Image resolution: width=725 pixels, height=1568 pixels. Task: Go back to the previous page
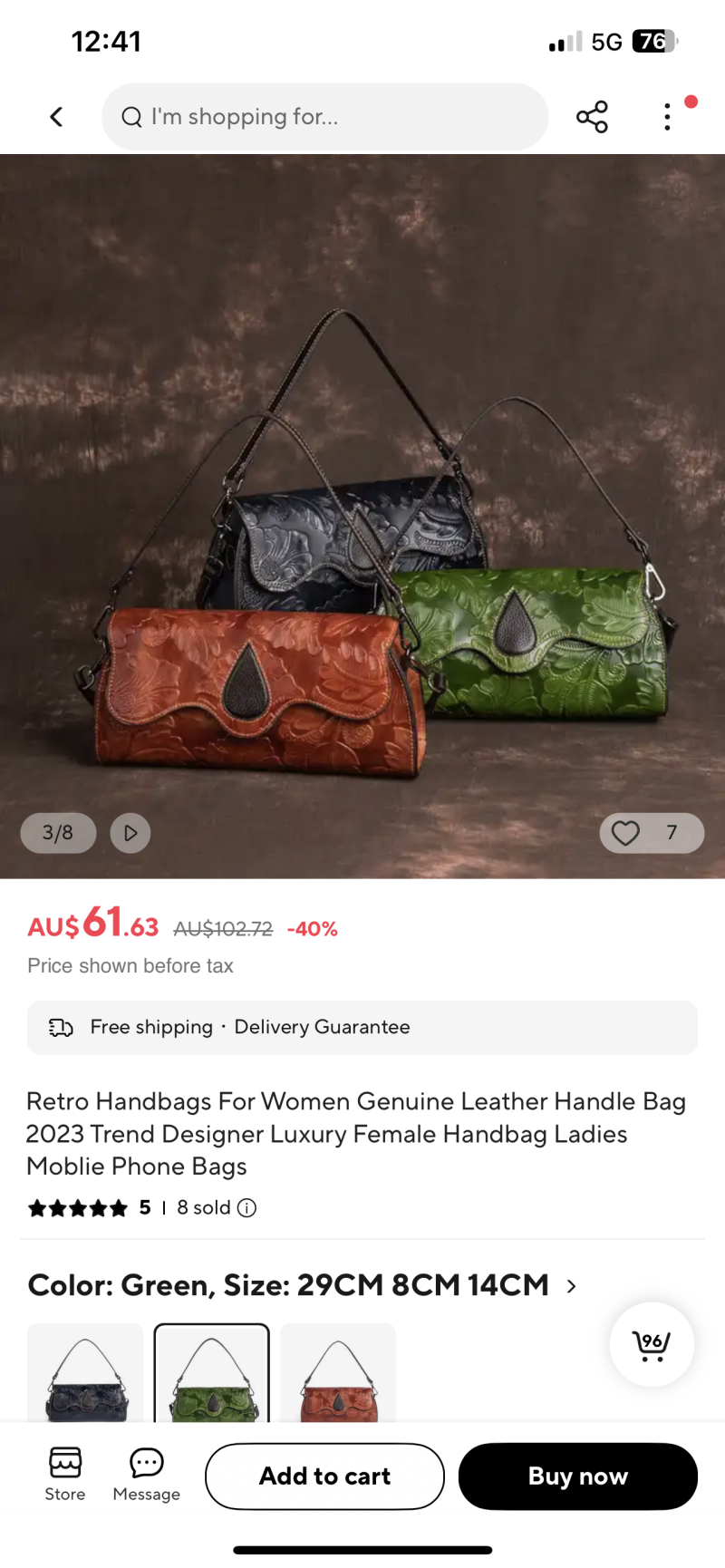[56, 117]
